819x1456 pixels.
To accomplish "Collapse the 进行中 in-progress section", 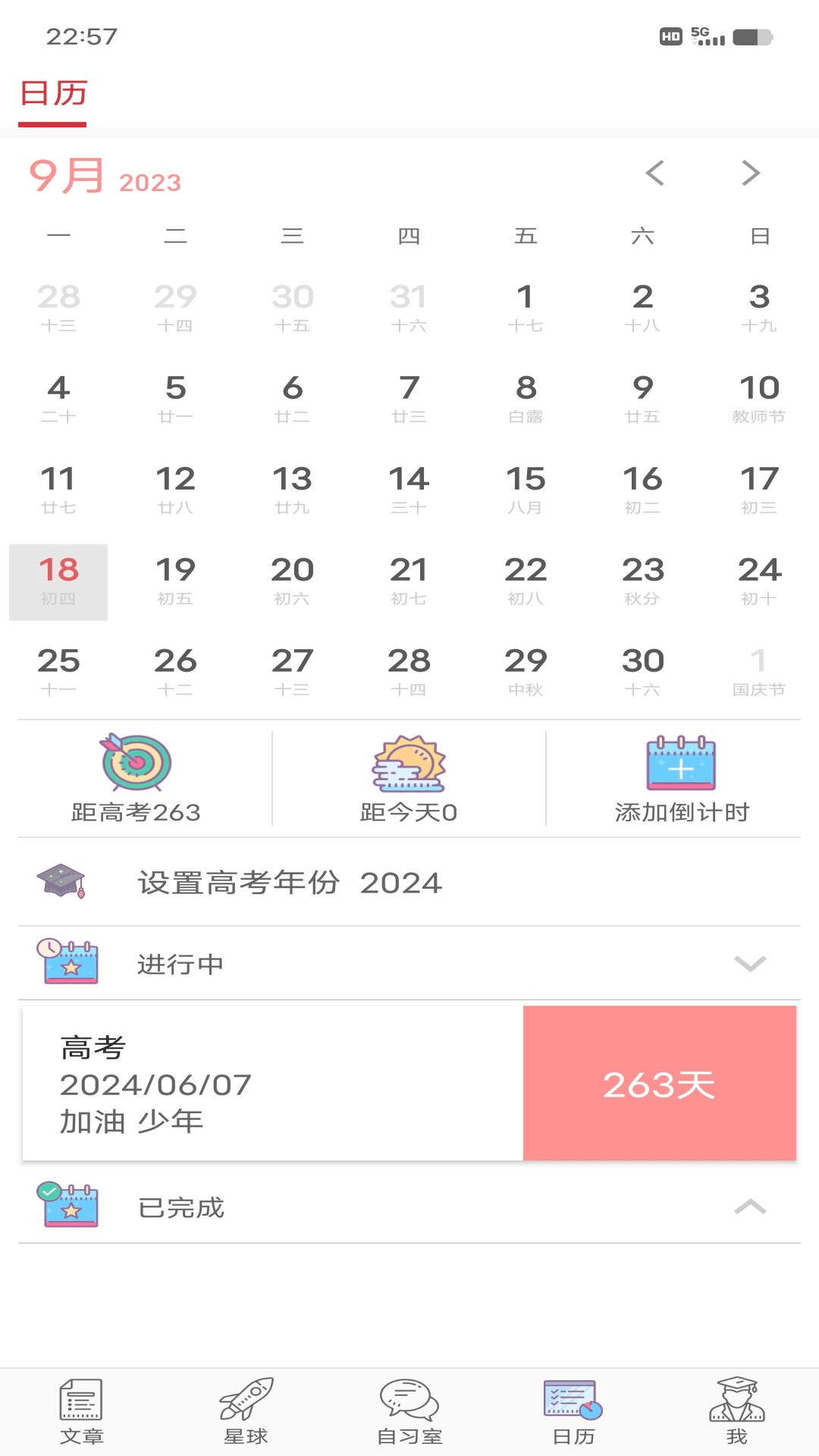I will [750, 964].
